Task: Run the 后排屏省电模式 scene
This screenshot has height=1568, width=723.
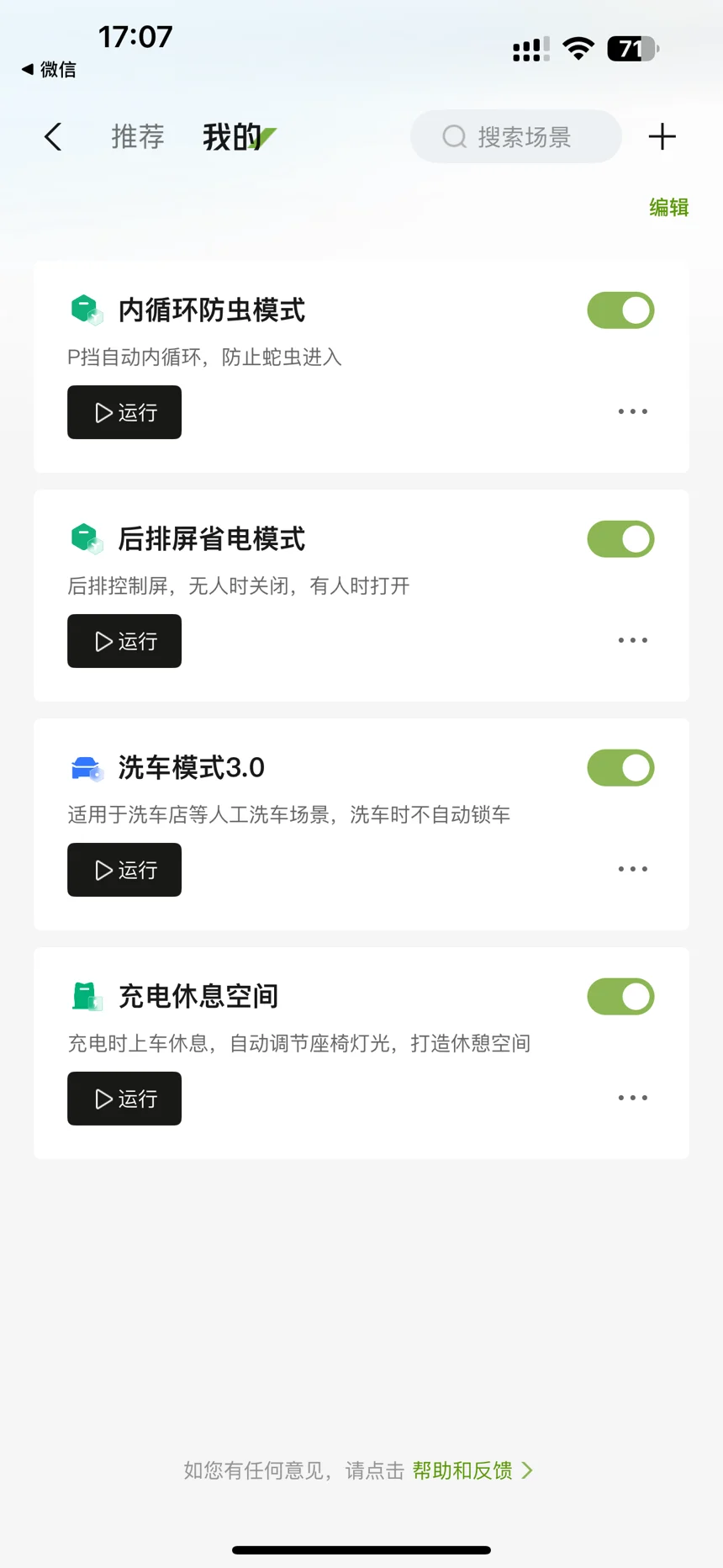Action: point(124,641)
